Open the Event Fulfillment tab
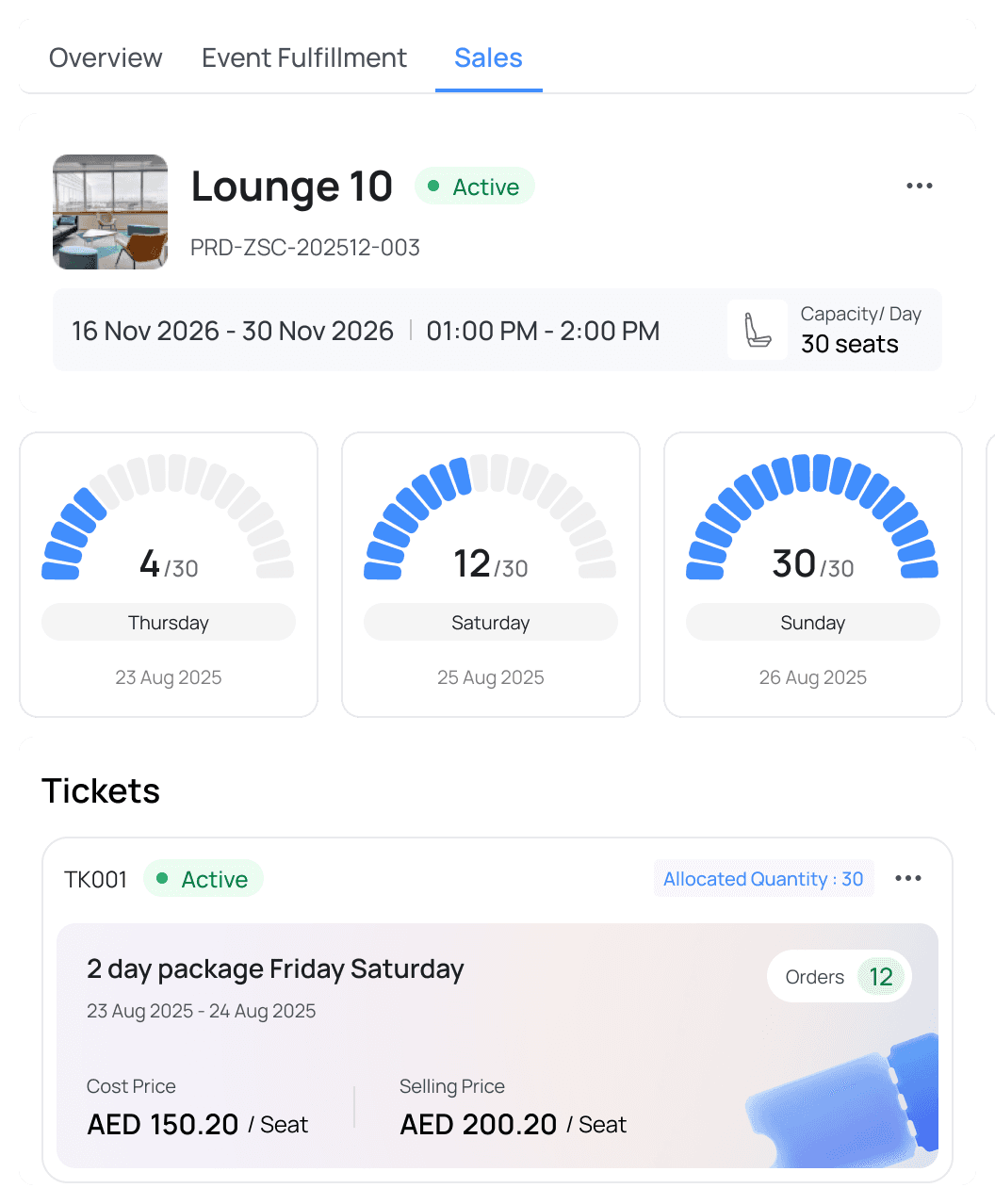 (303, 57)
